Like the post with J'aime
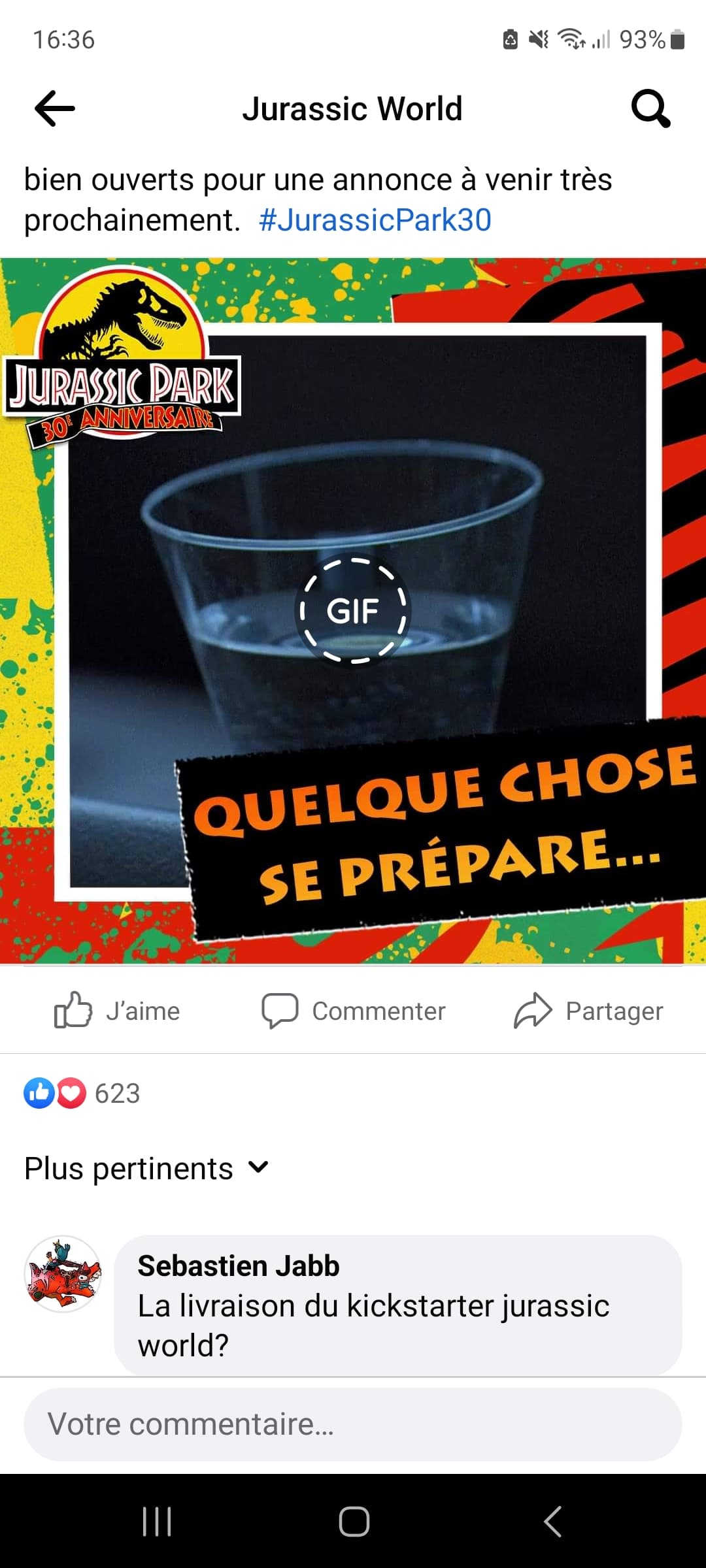The height and width of the screenshot is (1568, 706). click(x=118, y=1011)
